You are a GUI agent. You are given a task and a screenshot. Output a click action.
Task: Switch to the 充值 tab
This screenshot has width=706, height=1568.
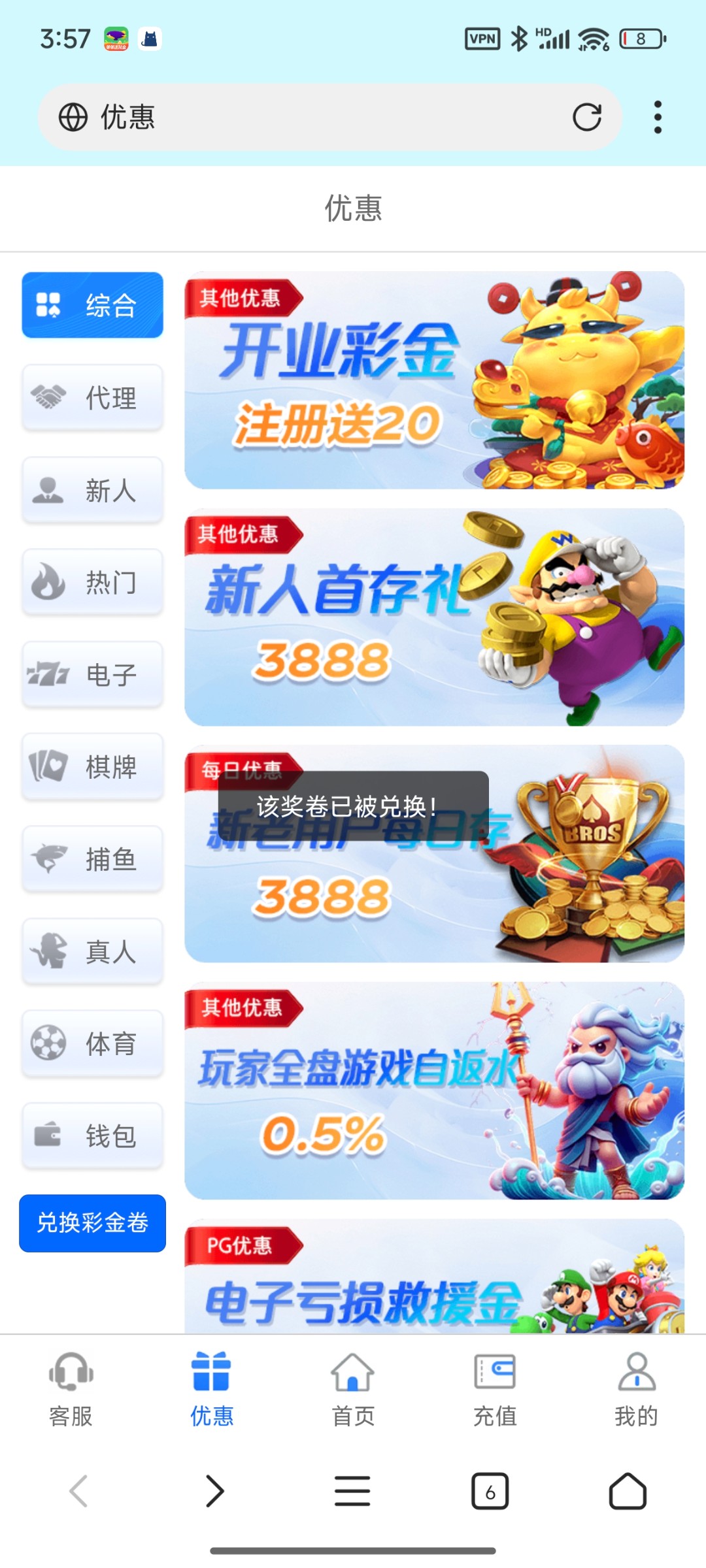point(495,1389)
